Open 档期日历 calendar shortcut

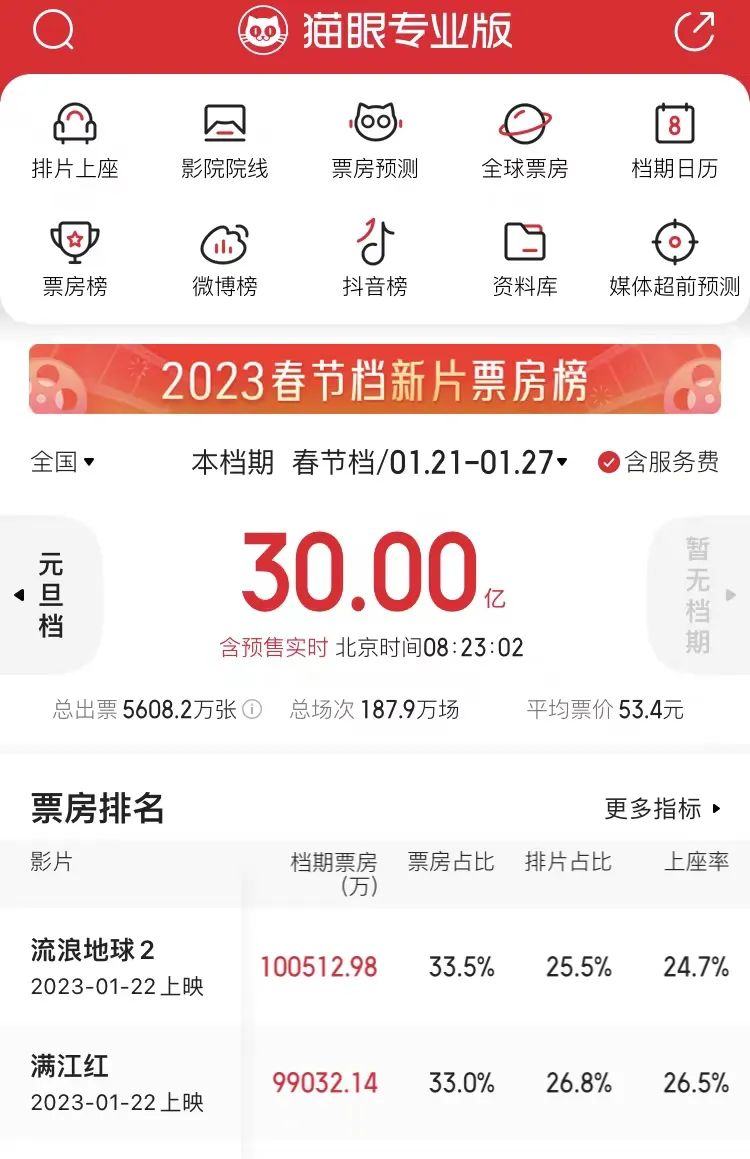[x=675, y=141]
